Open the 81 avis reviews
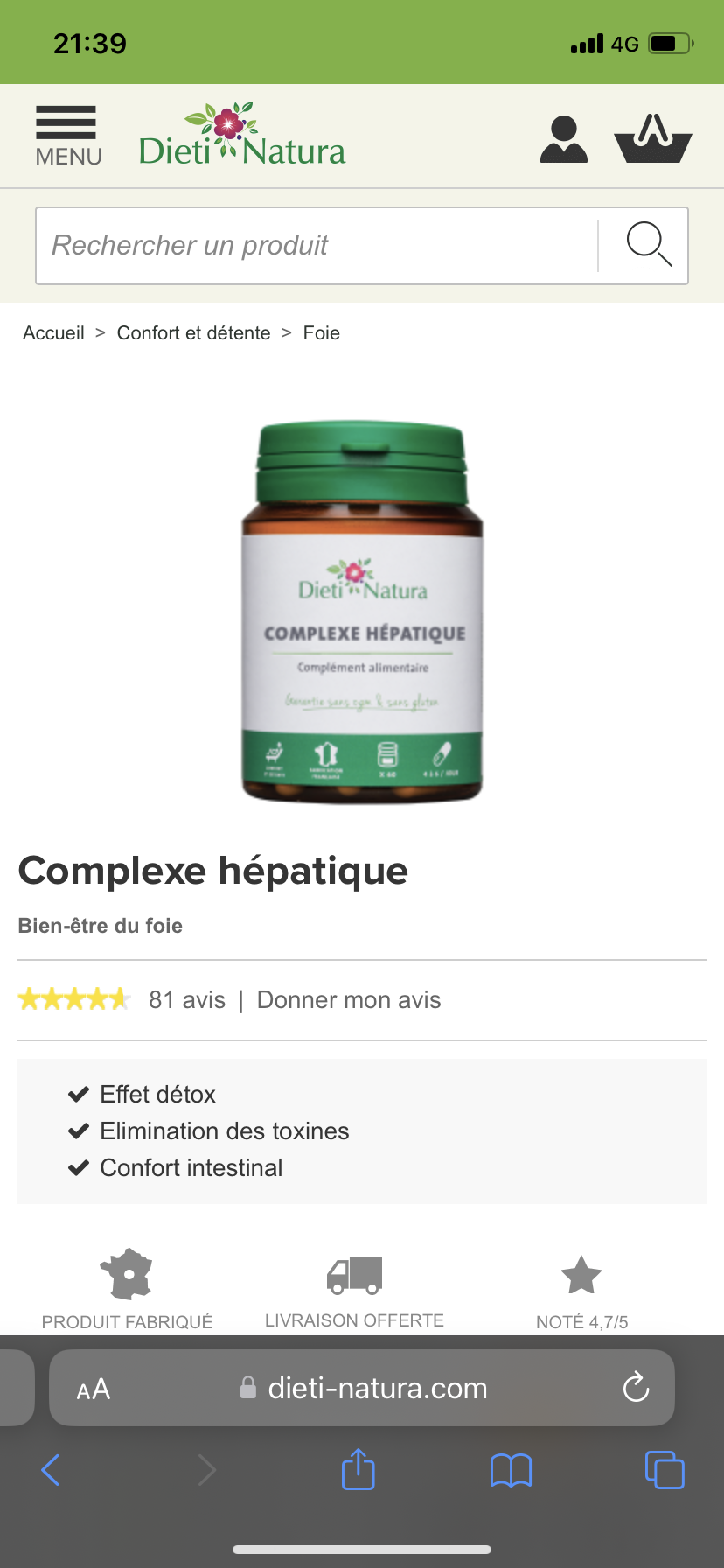The width and height of the screenshot is (724, 1568). (187, 999)
